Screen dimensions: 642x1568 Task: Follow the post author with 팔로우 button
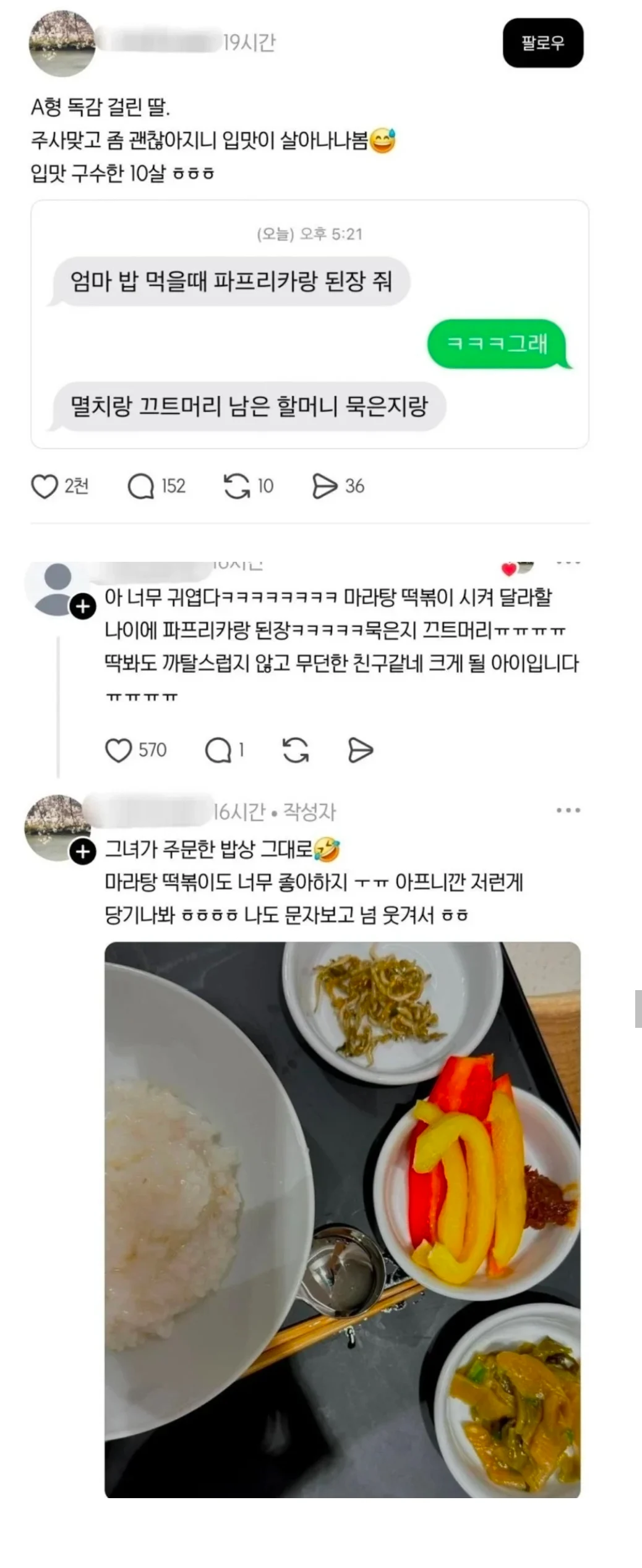[x=542, y=43]
